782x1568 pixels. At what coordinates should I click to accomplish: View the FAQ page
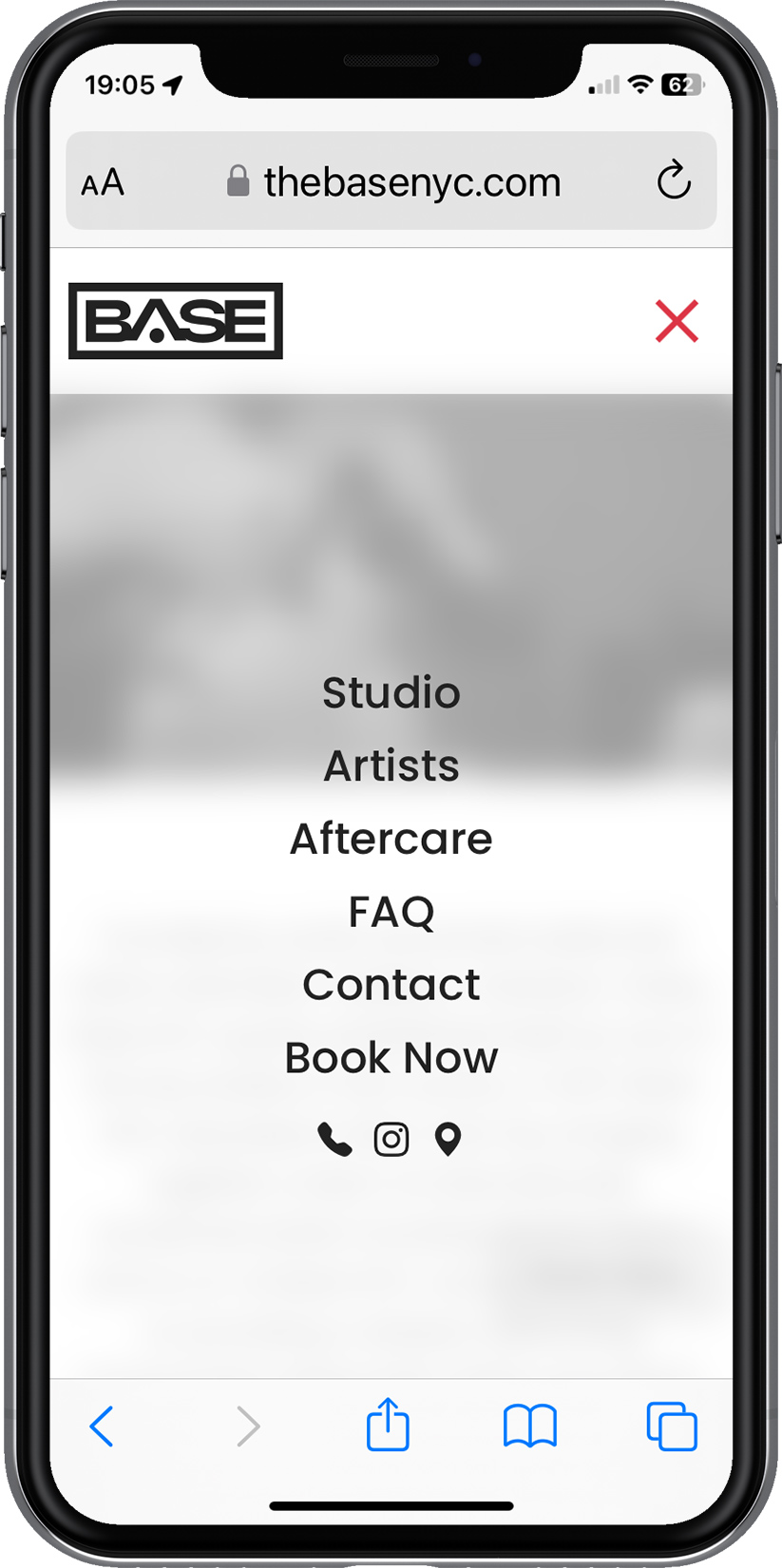click(391, 912)
